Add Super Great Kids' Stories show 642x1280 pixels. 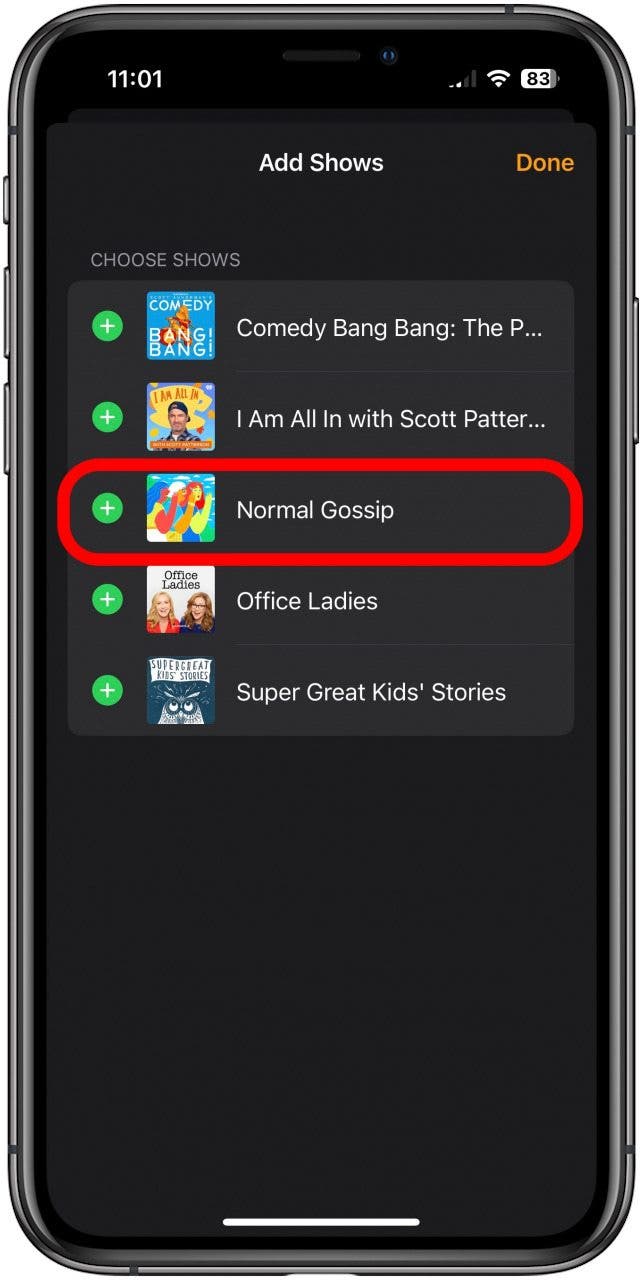[x=107, y=691]
